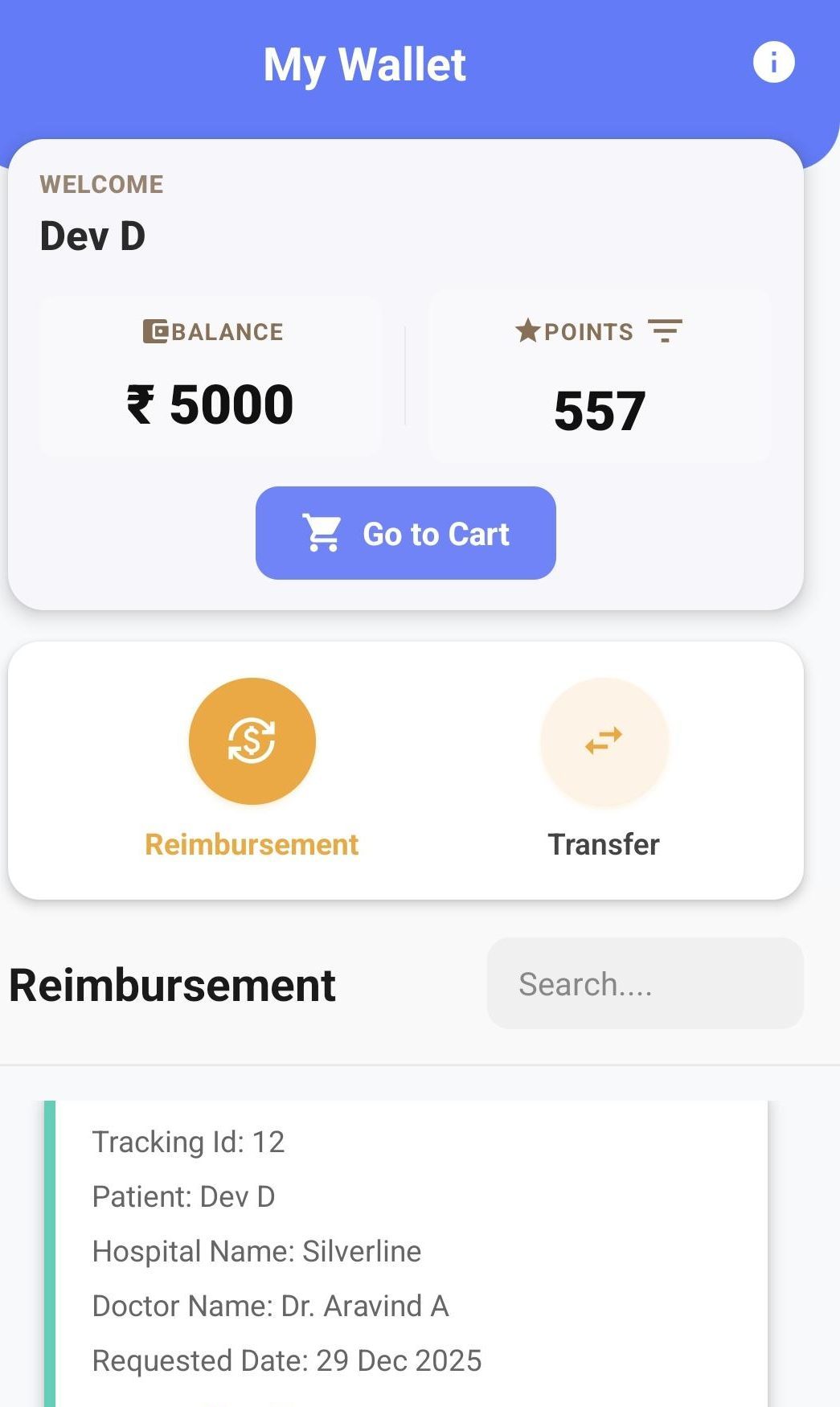The image size is (840, 1407).
Task: Click Doctor Name Dr. Aravind A
Action: click(x=271, y=1306)
